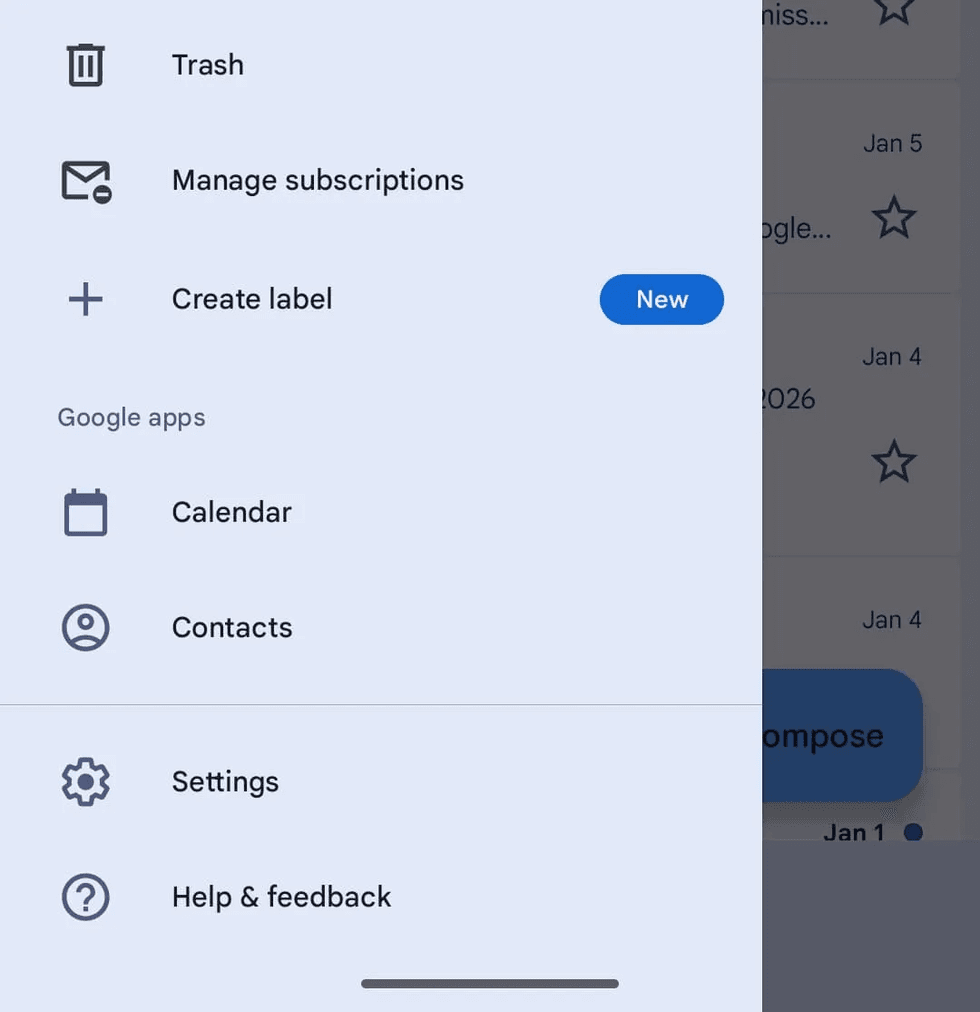The image size is (980, 1012).
Task: Click the Settings gear icon
Action: pyautogui.click(x=85, y=781)
